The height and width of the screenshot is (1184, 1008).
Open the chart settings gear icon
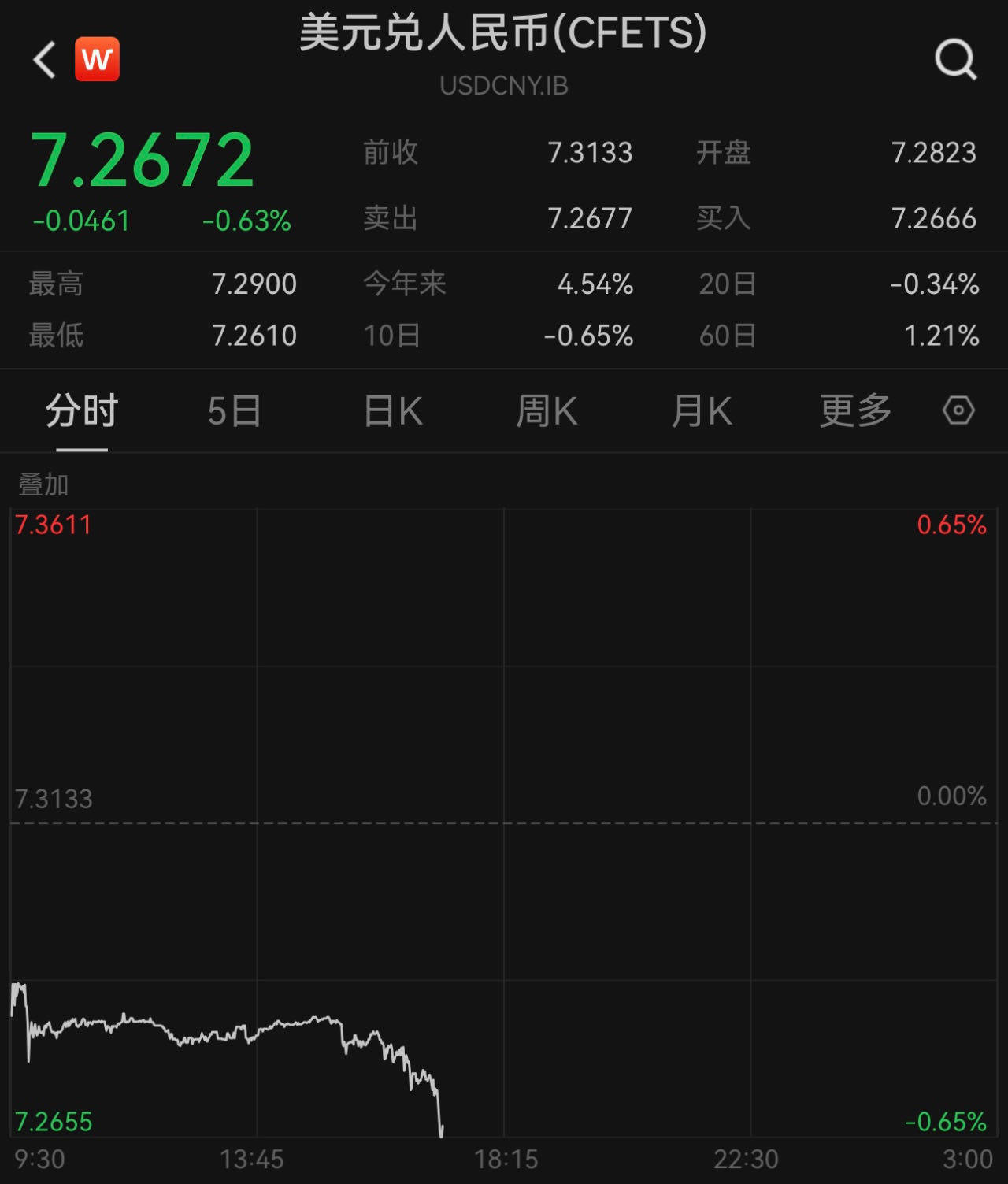(959, 410)
